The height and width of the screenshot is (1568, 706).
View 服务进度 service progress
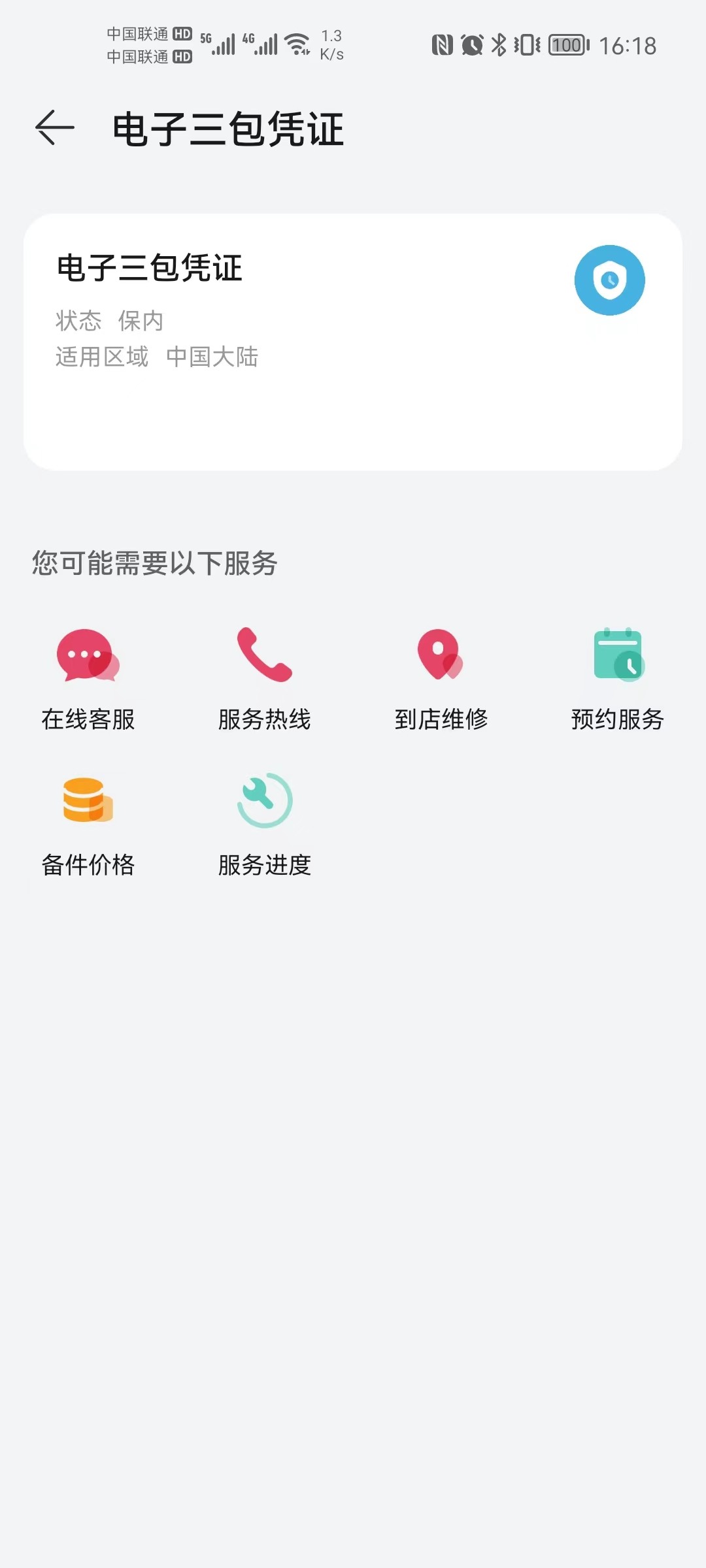point(265,826)
